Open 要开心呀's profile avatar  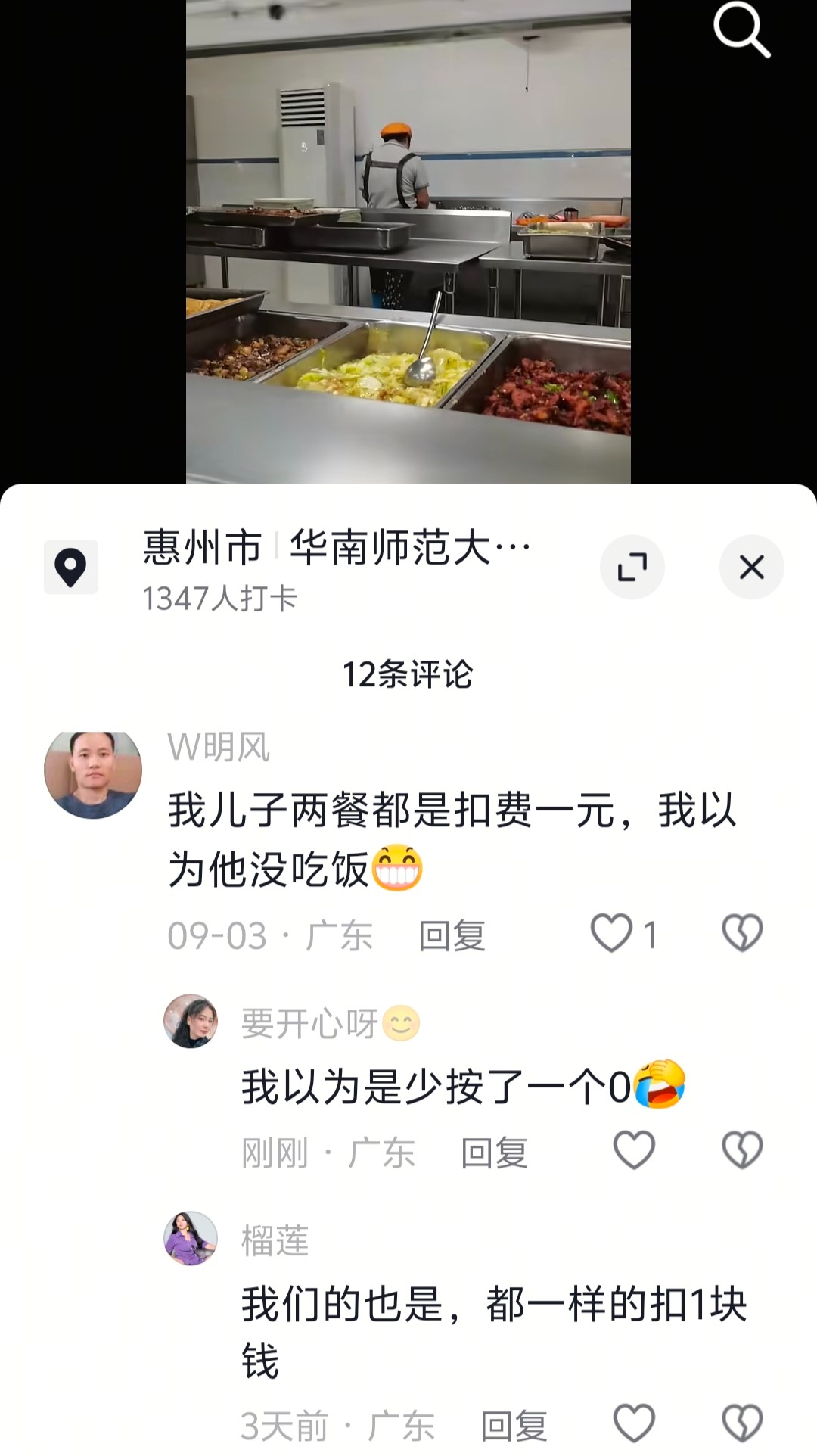191,1021
